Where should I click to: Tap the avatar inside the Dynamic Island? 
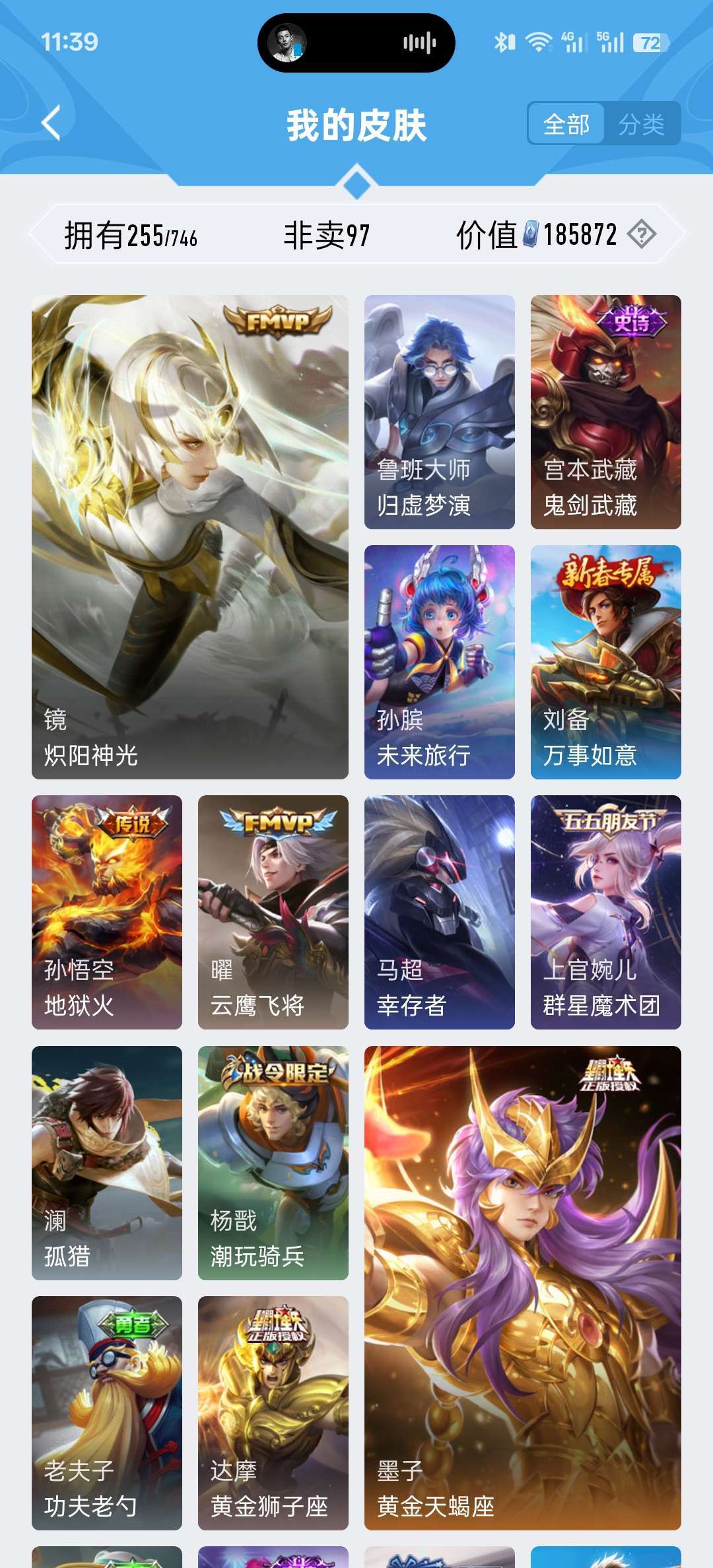(x=287, y=42)
